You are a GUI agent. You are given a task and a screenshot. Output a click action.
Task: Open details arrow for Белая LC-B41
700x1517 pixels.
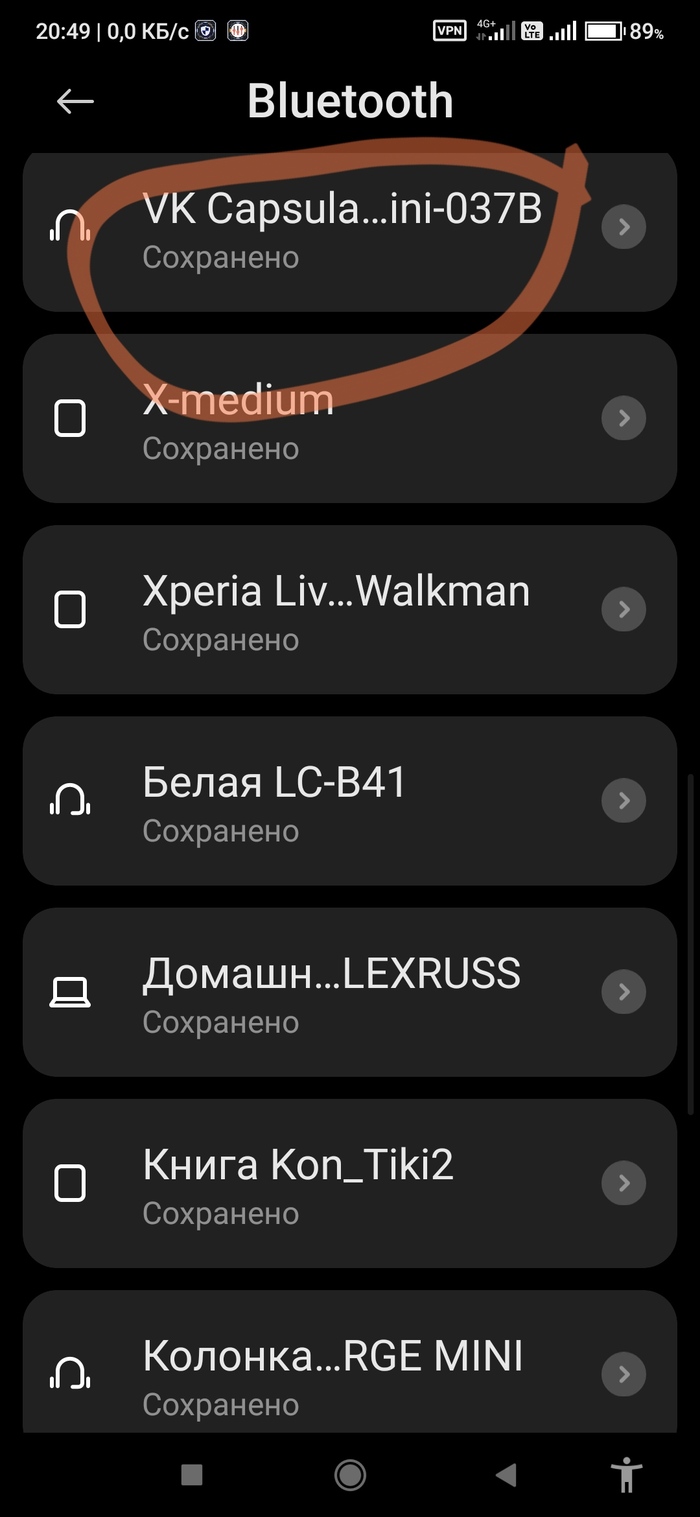(624, 800)
